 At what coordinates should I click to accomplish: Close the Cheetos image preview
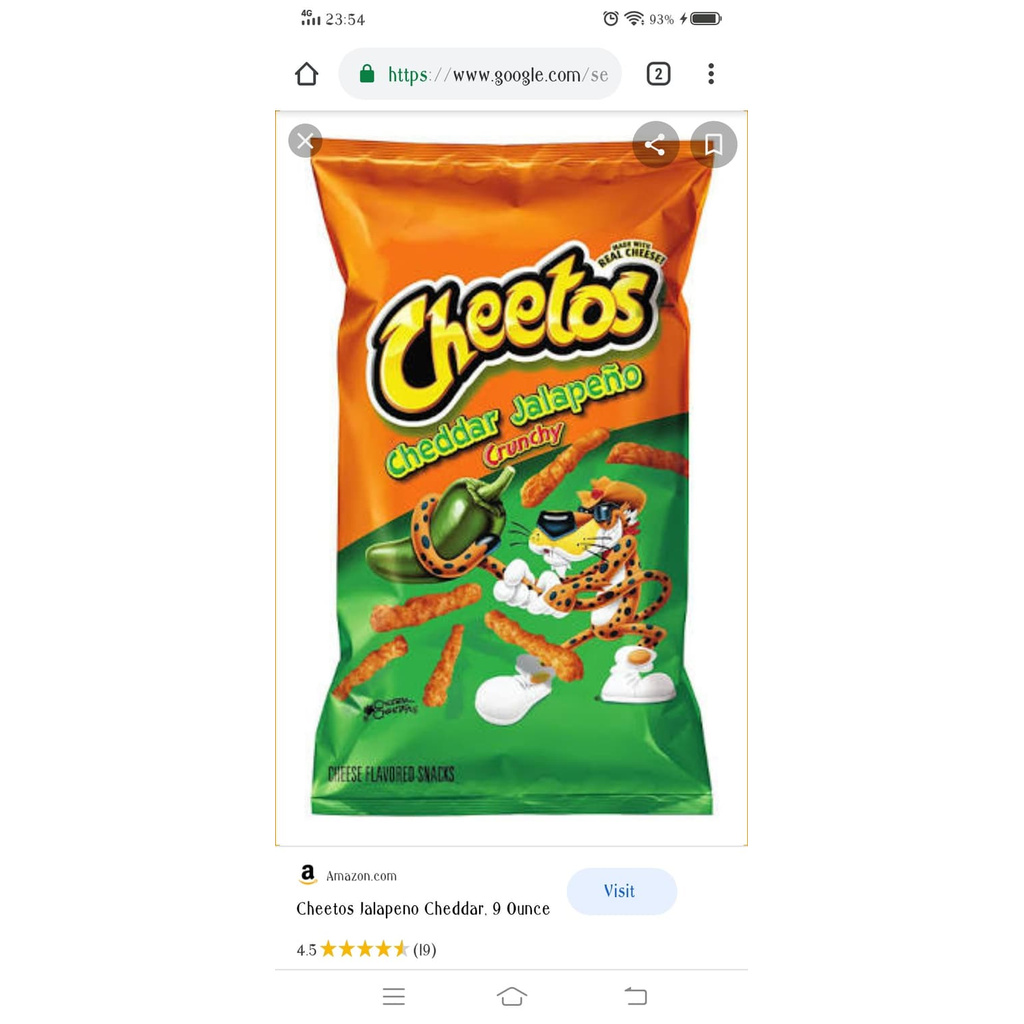(x=305, y=141)
